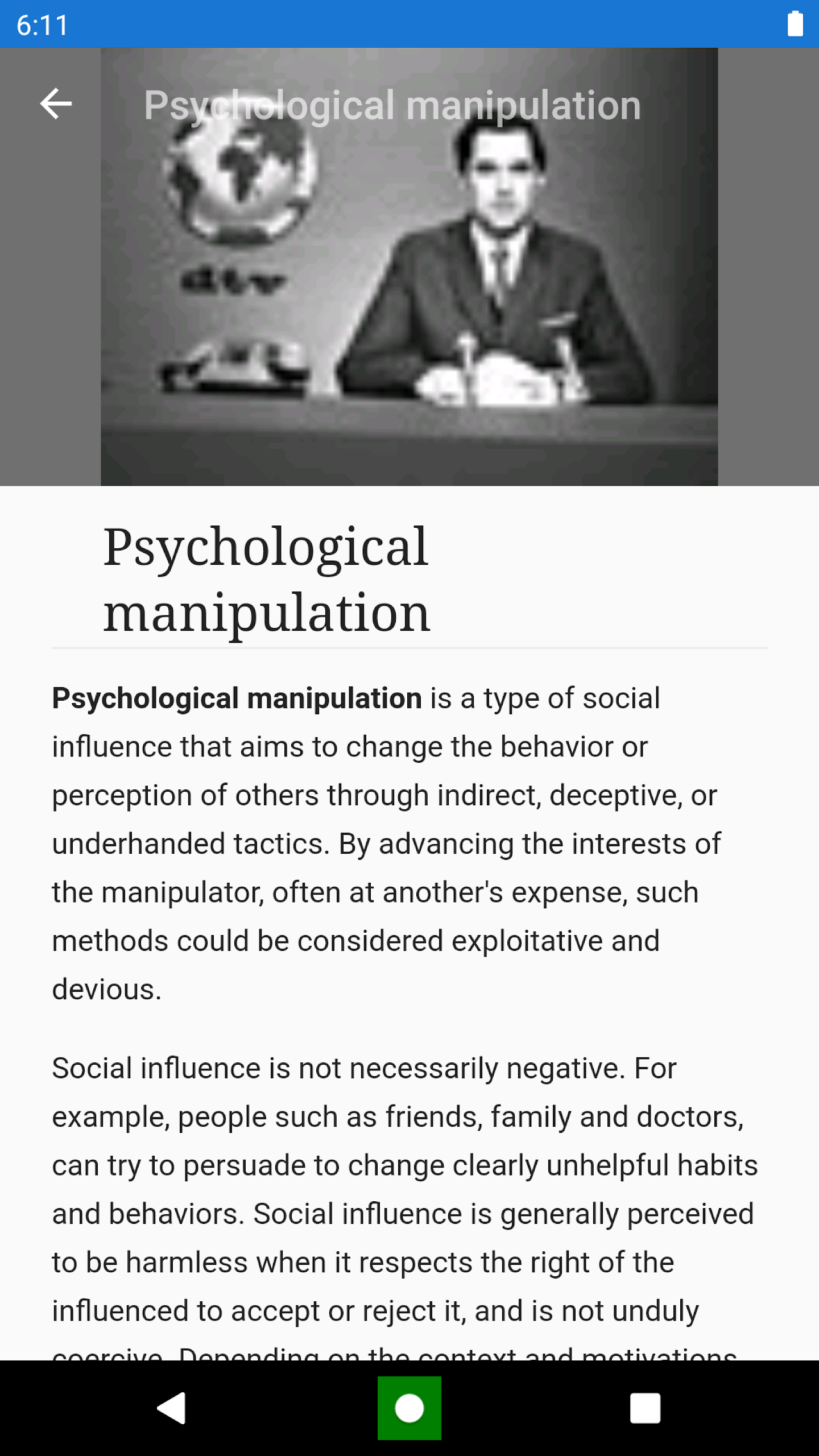Tap the battery icon in status bar

pos(796,24)
